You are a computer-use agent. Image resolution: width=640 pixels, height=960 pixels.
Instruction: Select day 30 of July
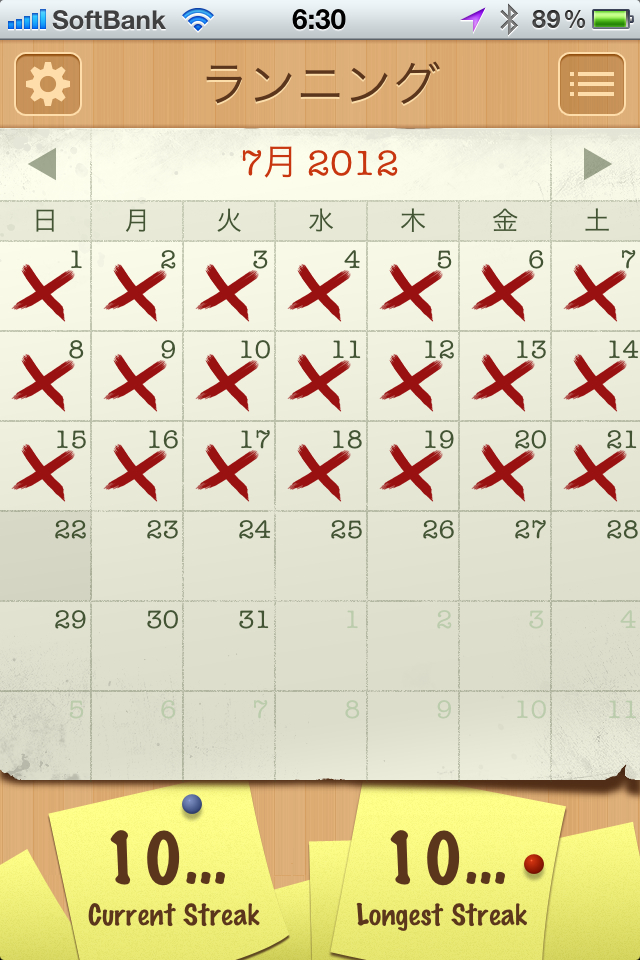[137, 646]
